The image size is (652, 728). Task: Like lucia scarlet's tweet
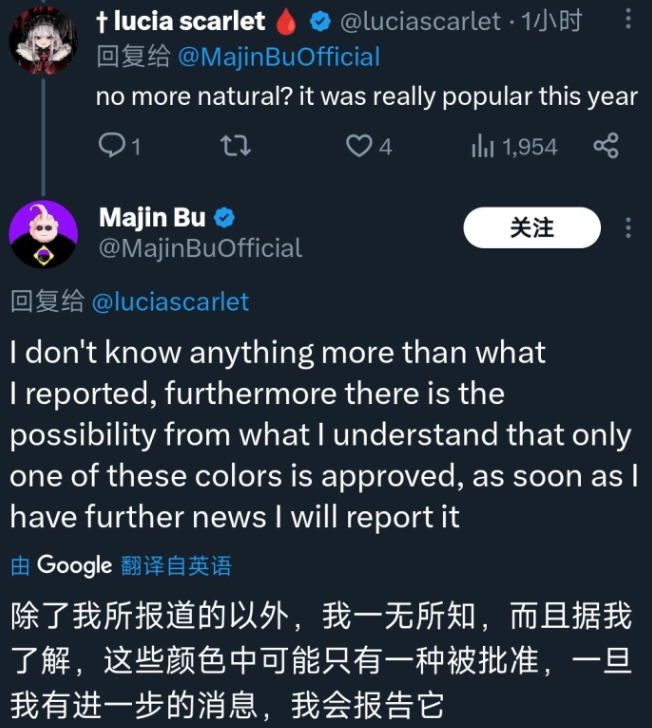[359, 146]
